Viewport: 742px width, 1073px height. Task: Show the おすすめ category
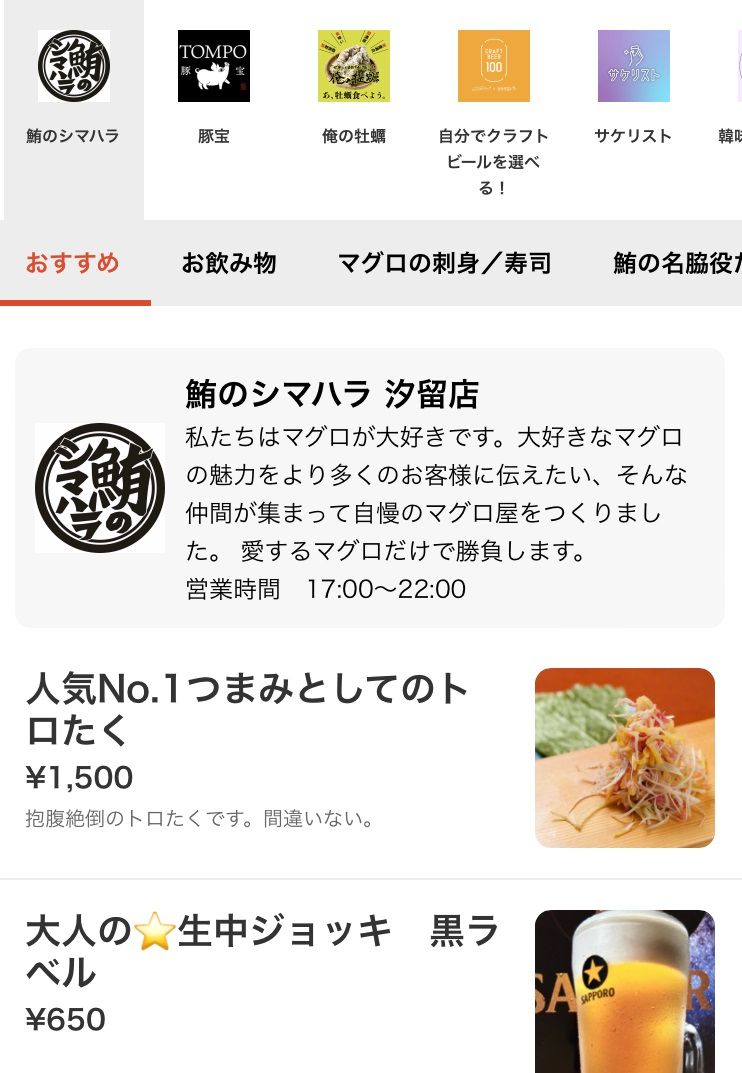73,263
